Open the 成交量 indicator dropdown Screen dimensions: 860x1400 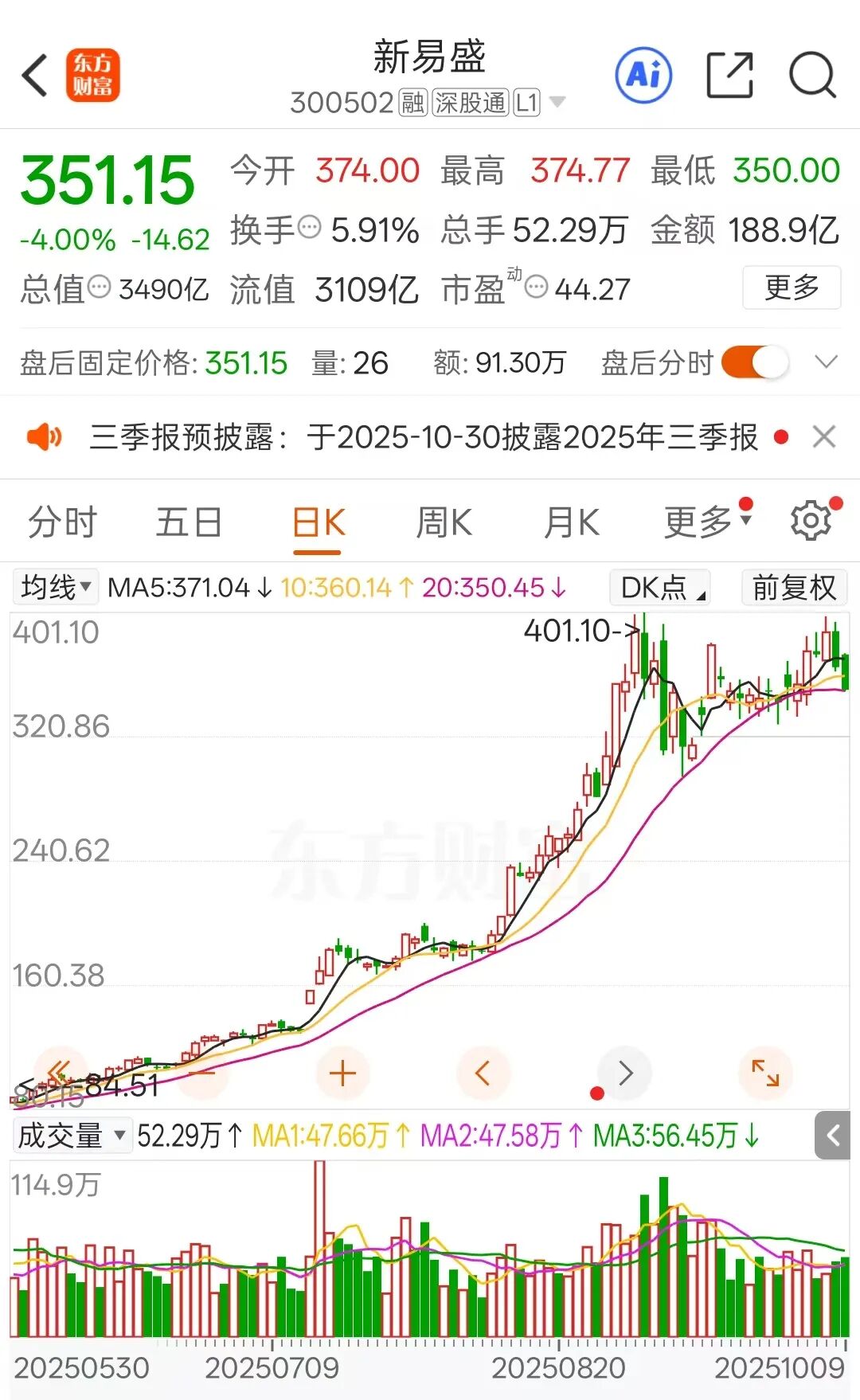[72, 1136]
